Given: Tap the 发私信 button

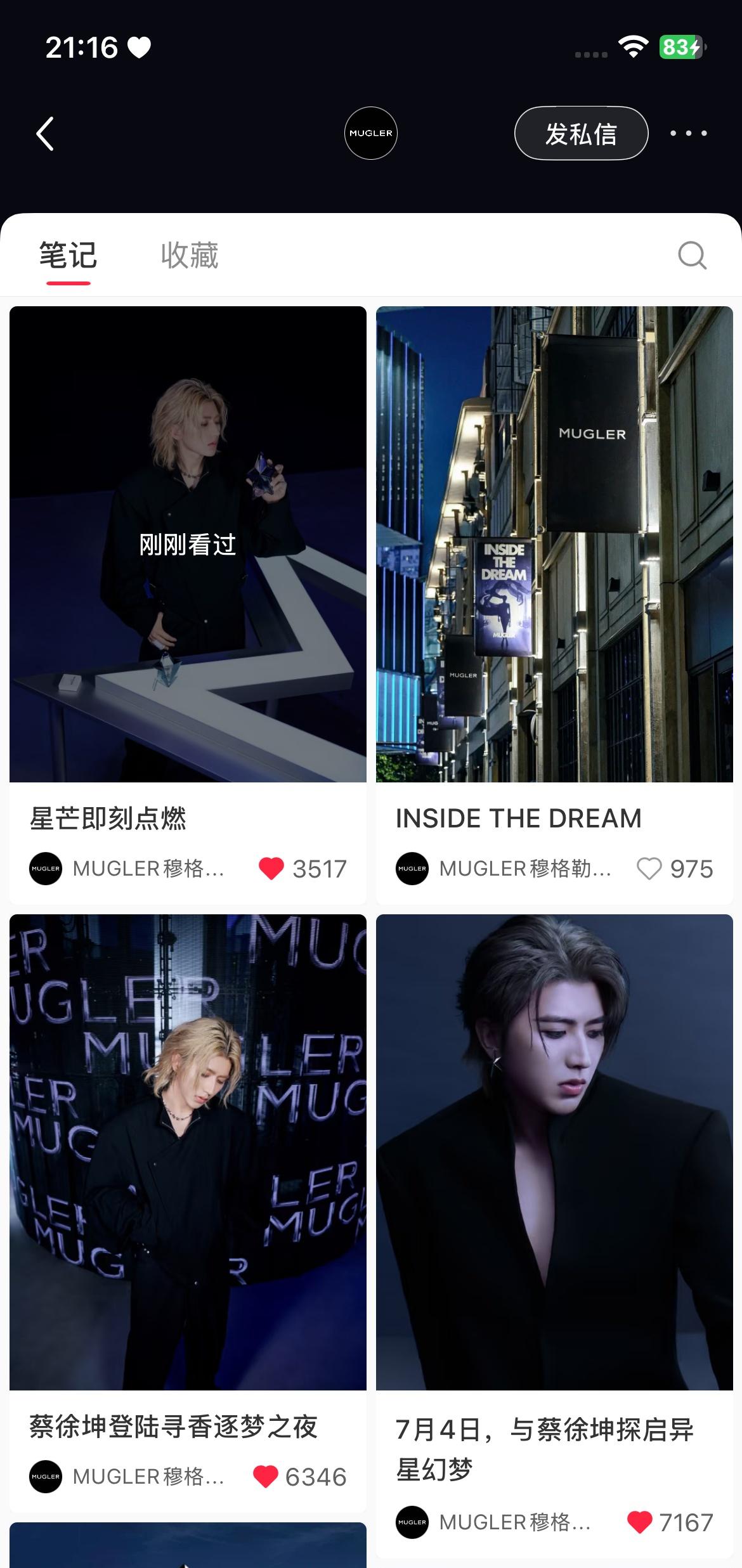Looking at the screenshot, I should point(581,134).
